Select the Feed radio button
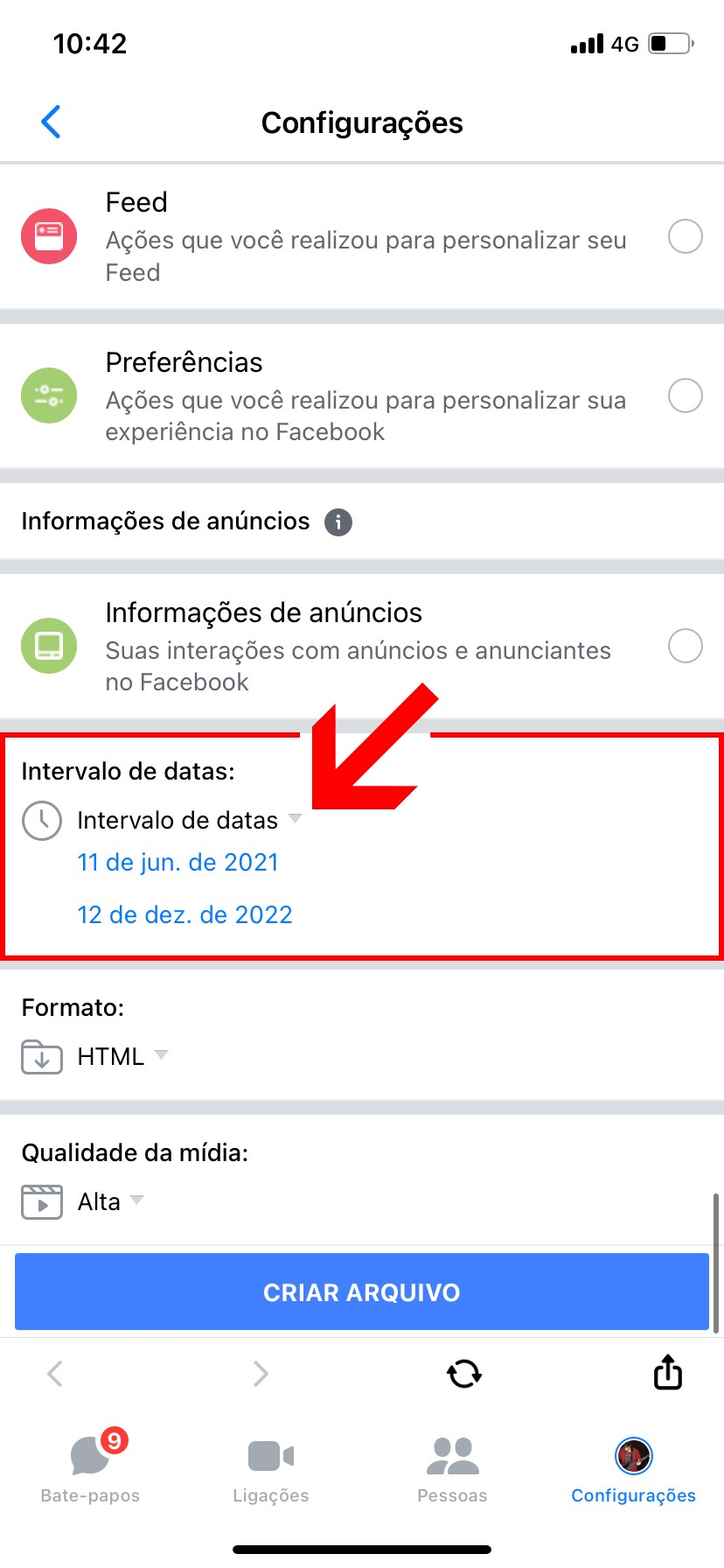The width and height of the screenshot is (724, 1568). (x=685, y=236)
